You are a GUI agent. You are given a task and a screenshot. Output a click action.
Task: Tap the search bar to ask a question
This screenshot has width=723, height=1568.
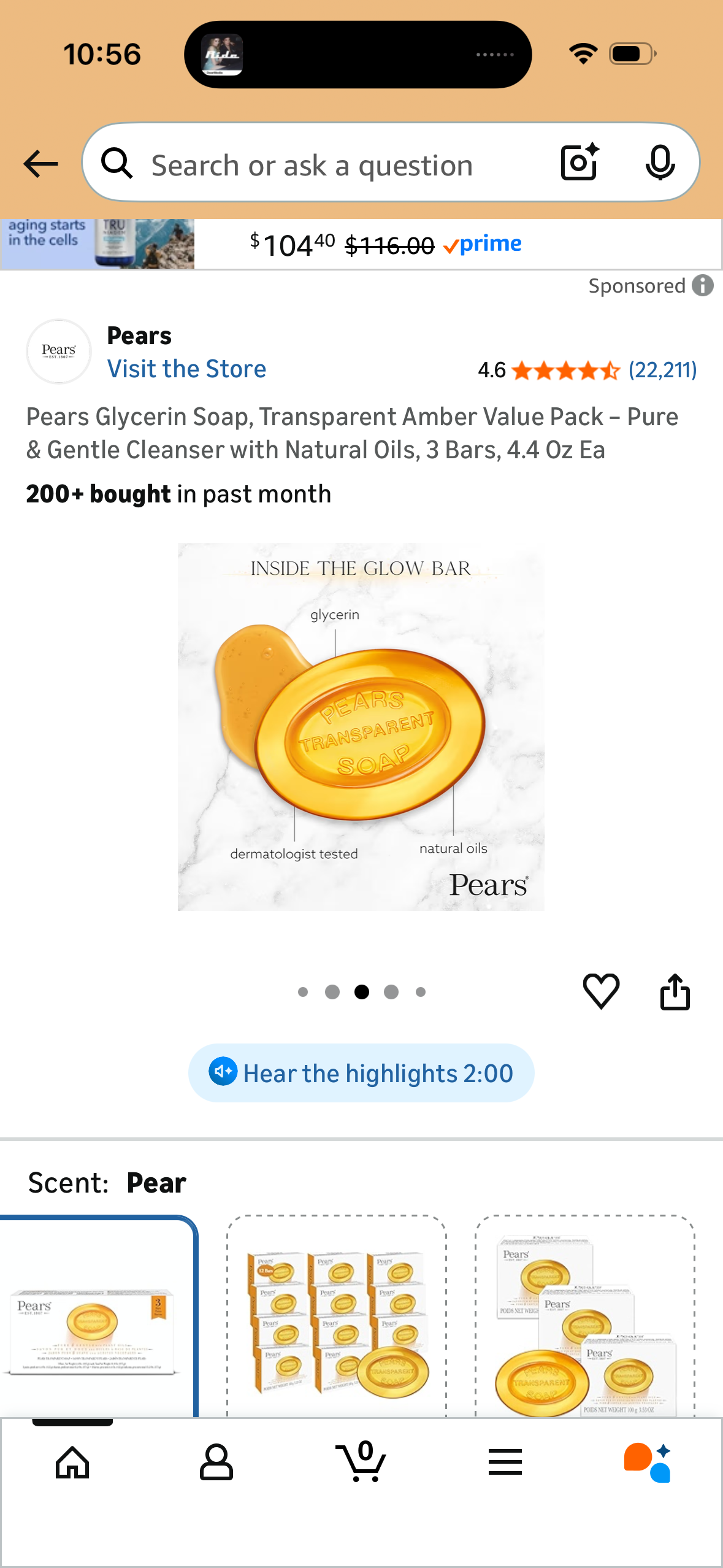337,163
